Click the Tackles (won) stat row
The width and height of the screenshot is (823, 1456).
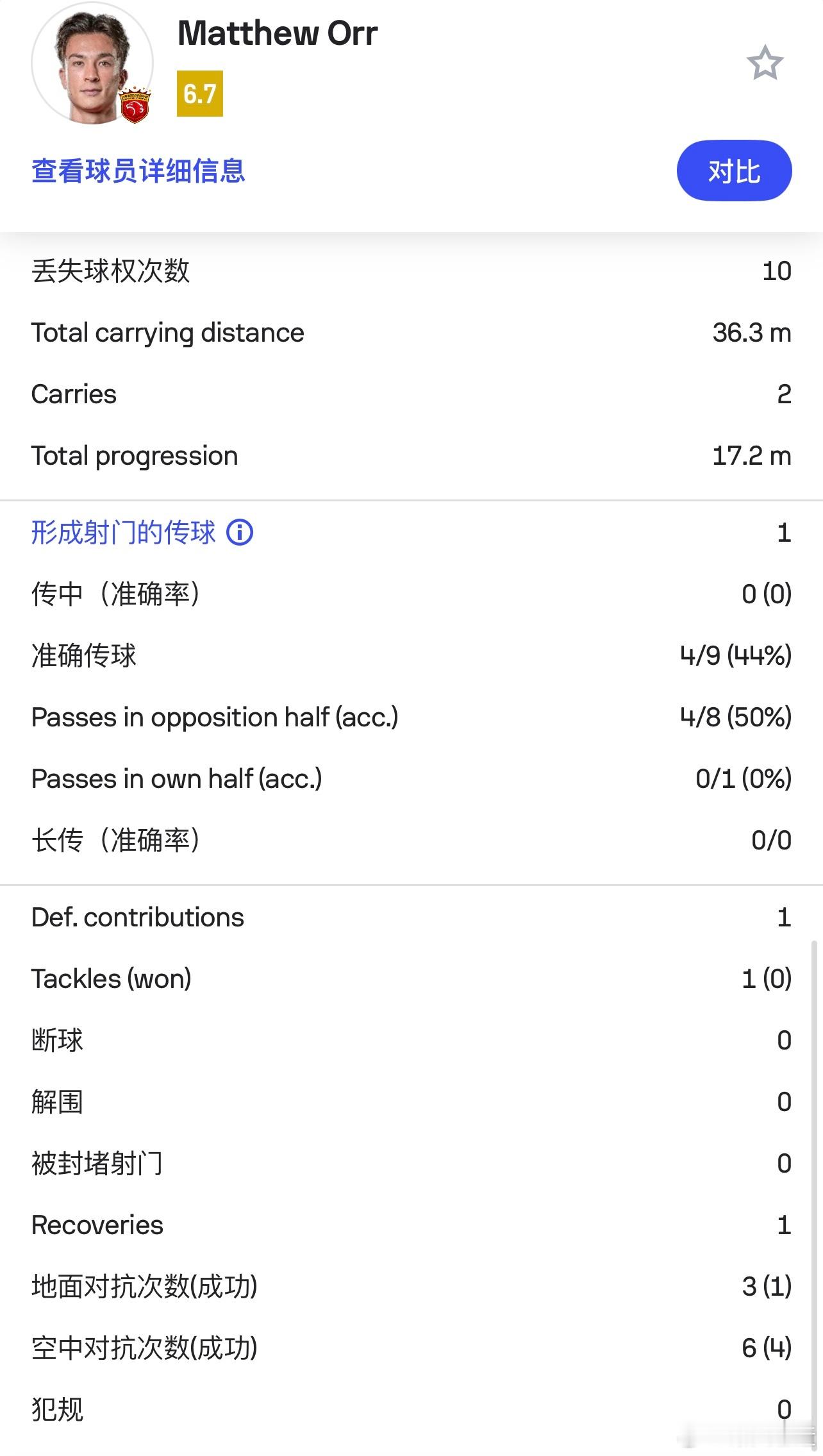pos(410,979)
